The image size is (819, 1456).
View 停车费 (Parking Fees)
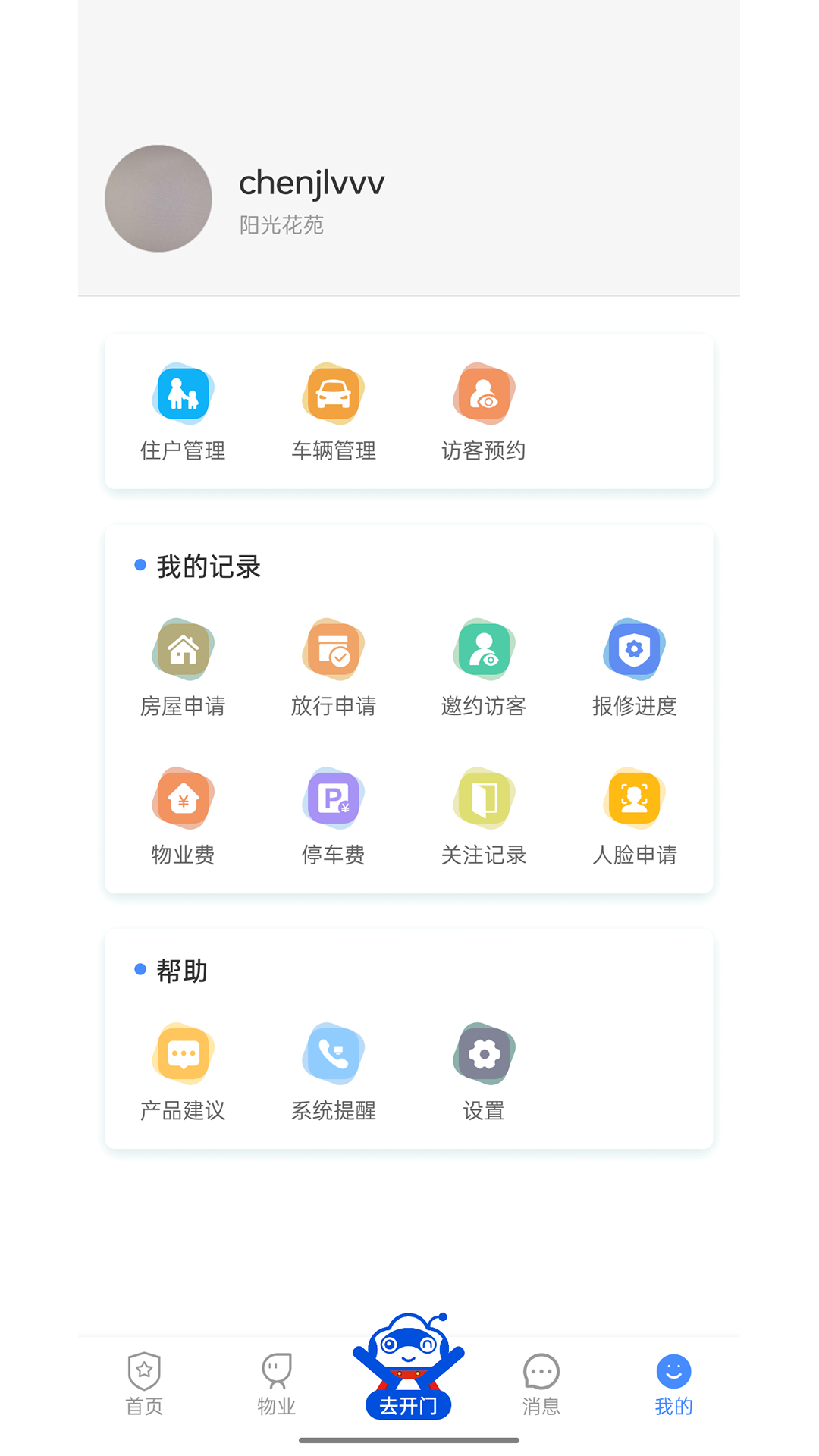(x=334, y=817)
